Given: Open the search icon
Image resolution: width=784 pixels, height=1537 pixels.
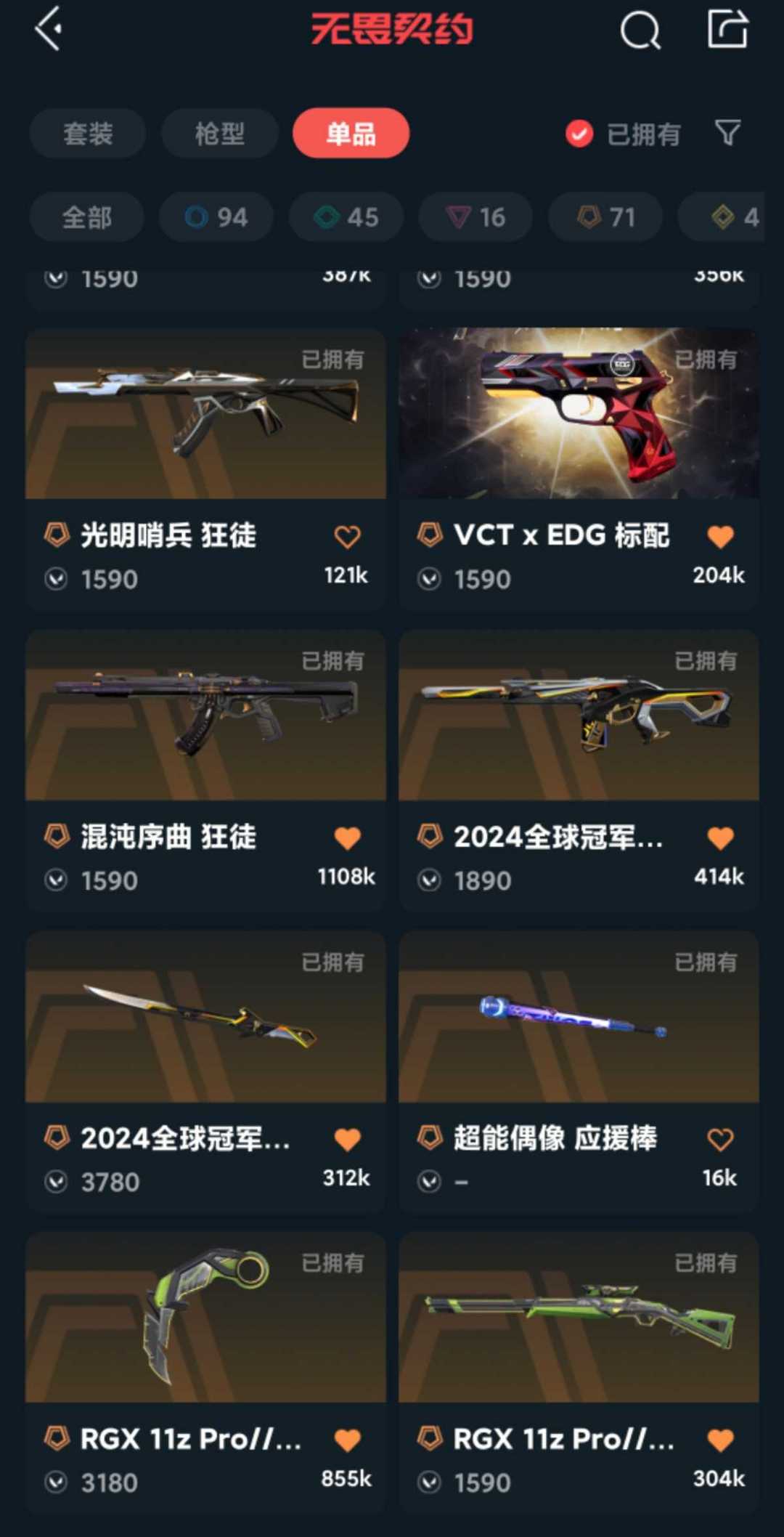Looking at the screenshot, I should click(x=640, y=31).
